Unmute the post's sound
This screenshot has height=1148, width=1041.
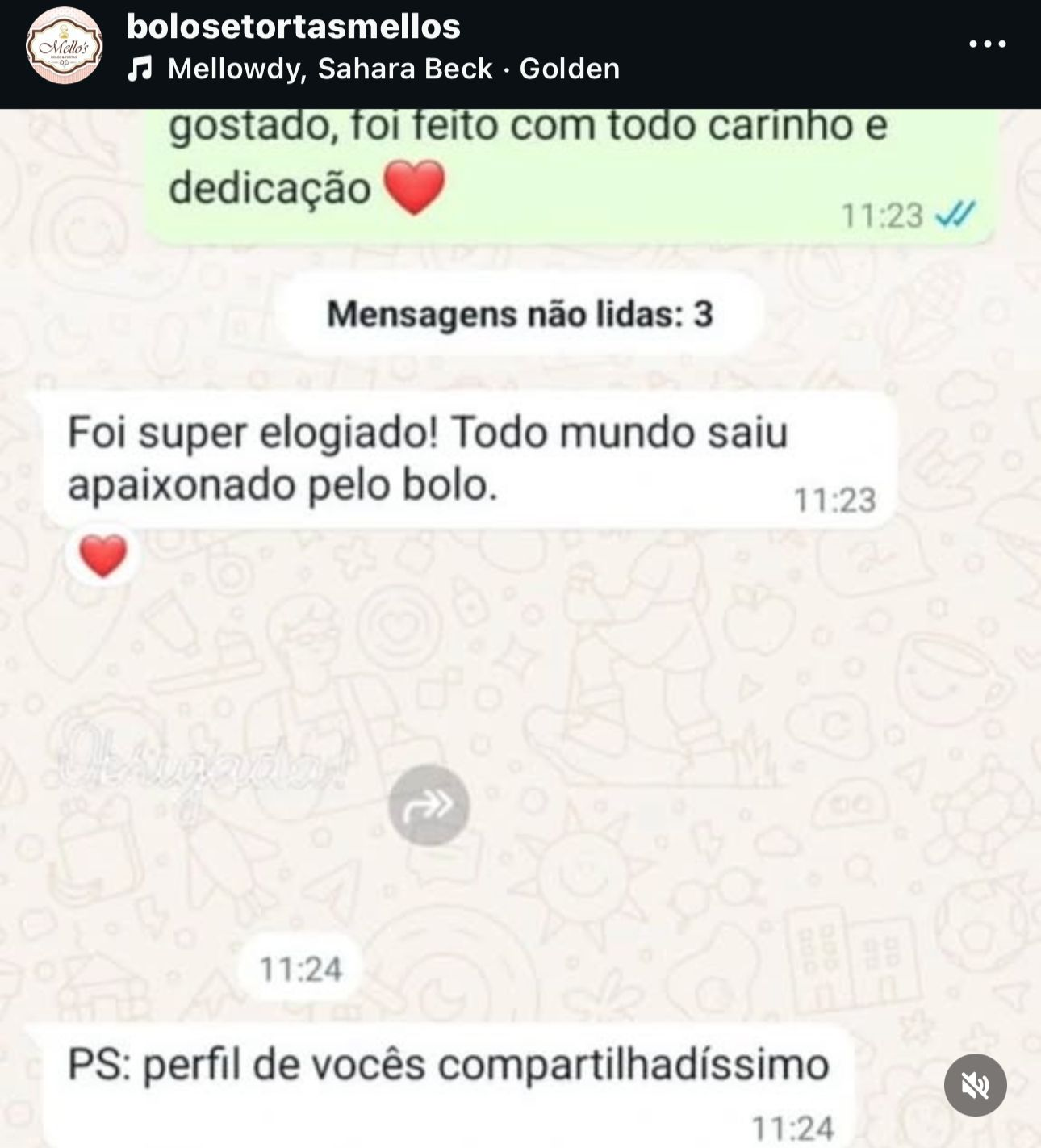(975, 1085)
